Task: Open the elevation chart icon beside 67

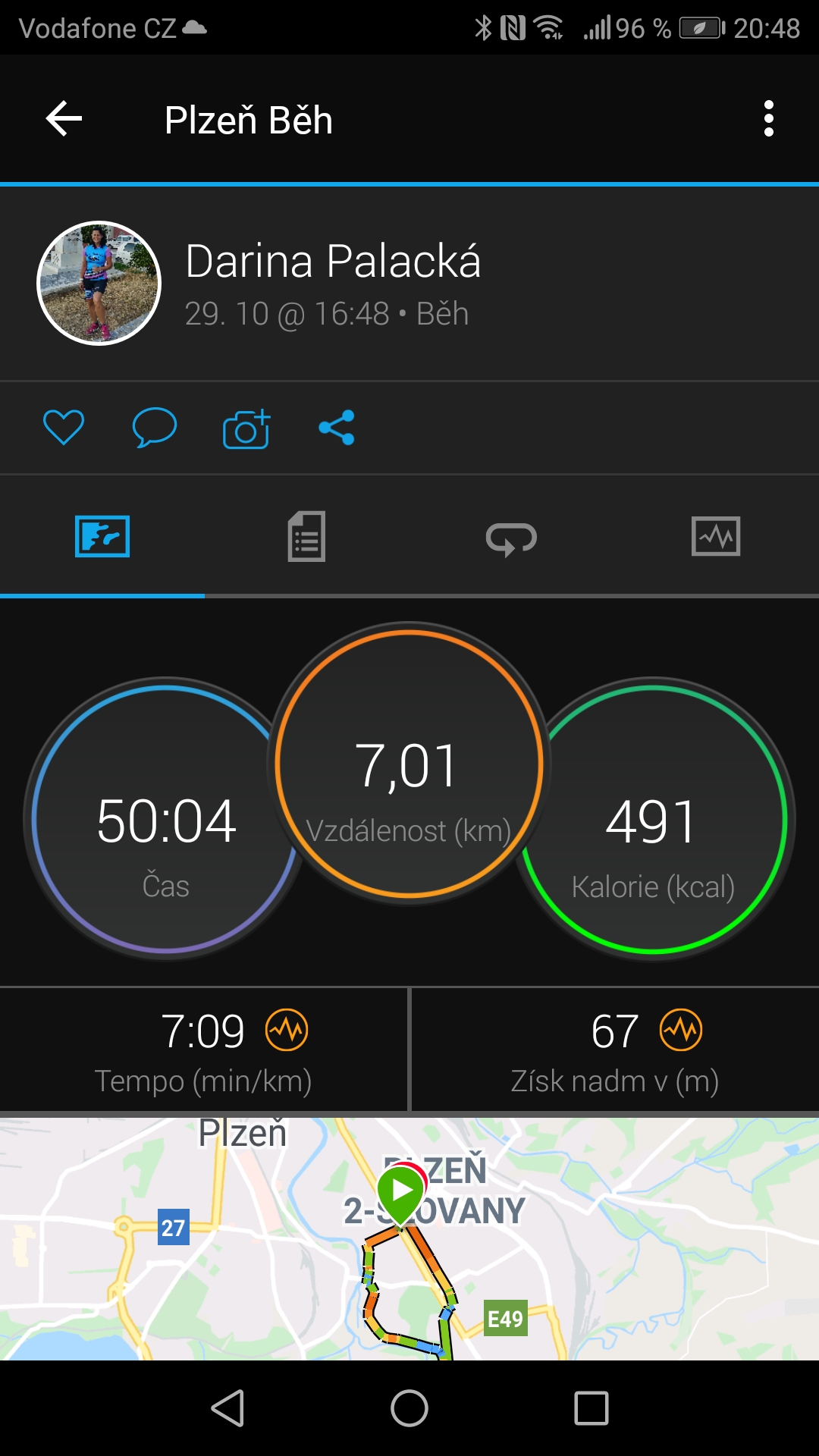Action: pos(681,1030)
